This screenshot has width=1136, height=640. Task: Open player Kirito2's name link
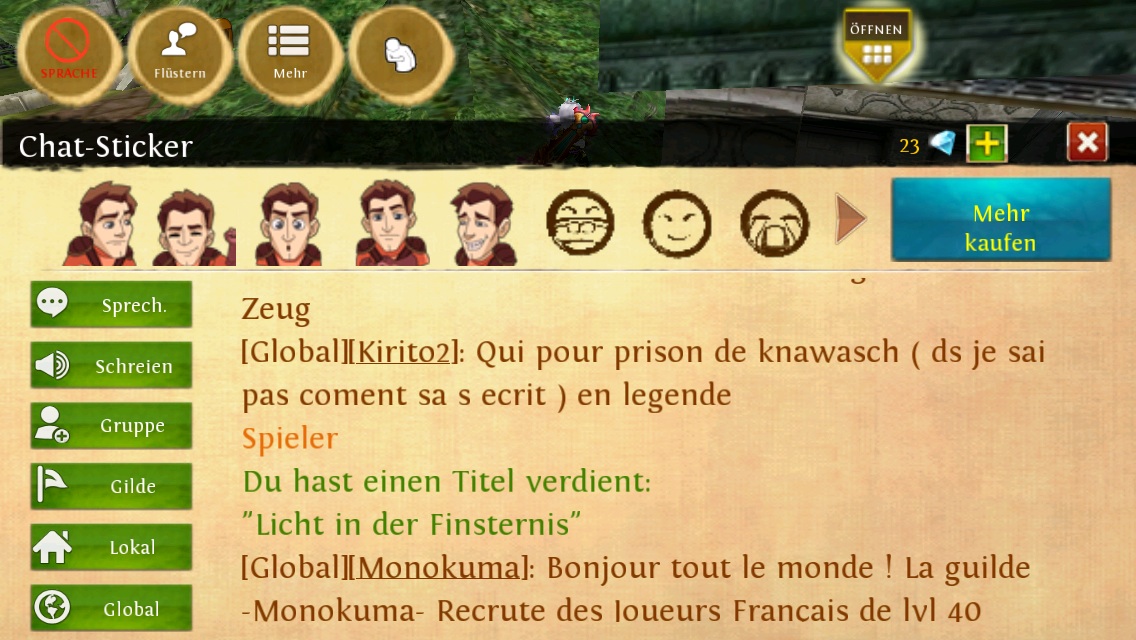[x=406, y=352]
